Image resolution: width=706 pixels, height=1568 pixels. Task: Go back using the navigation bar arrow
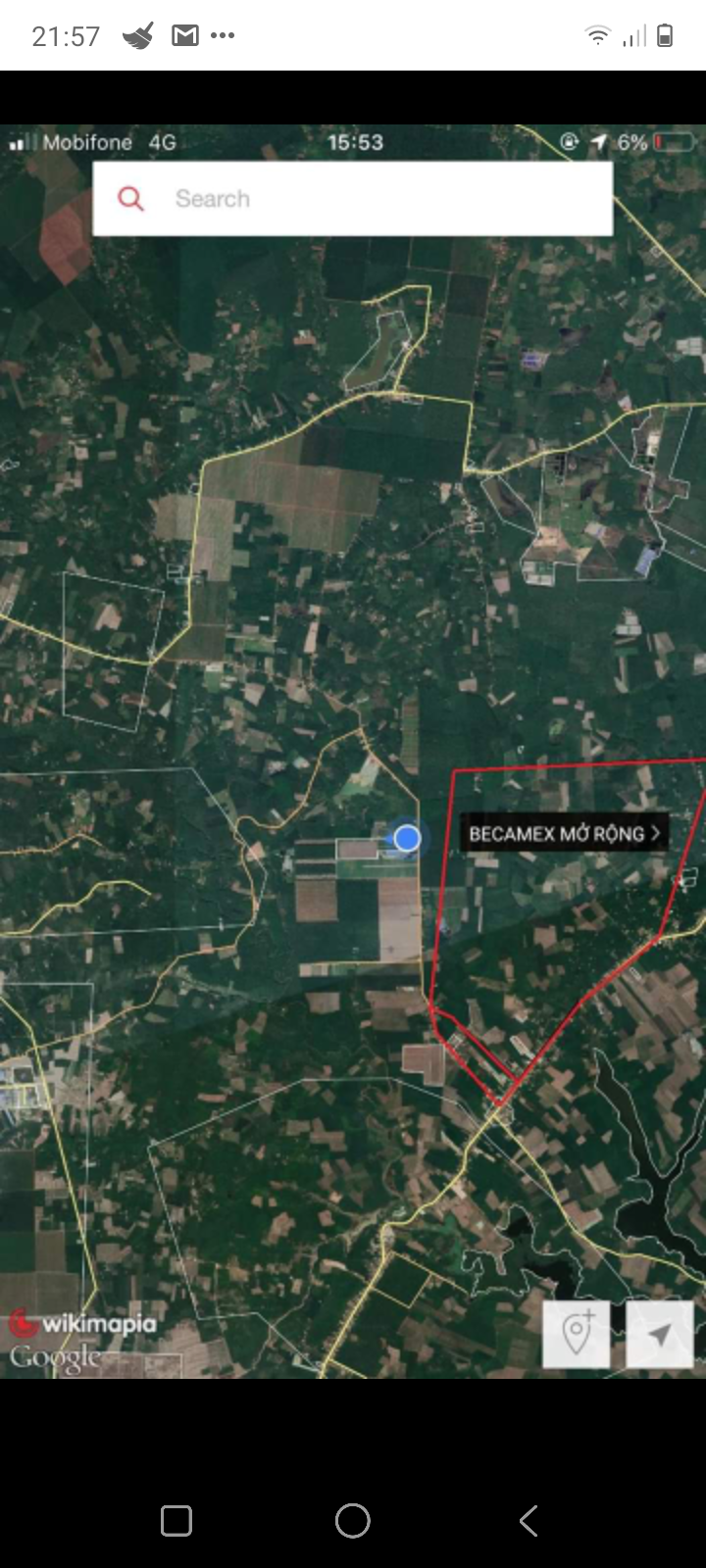tap(529, 1520)
